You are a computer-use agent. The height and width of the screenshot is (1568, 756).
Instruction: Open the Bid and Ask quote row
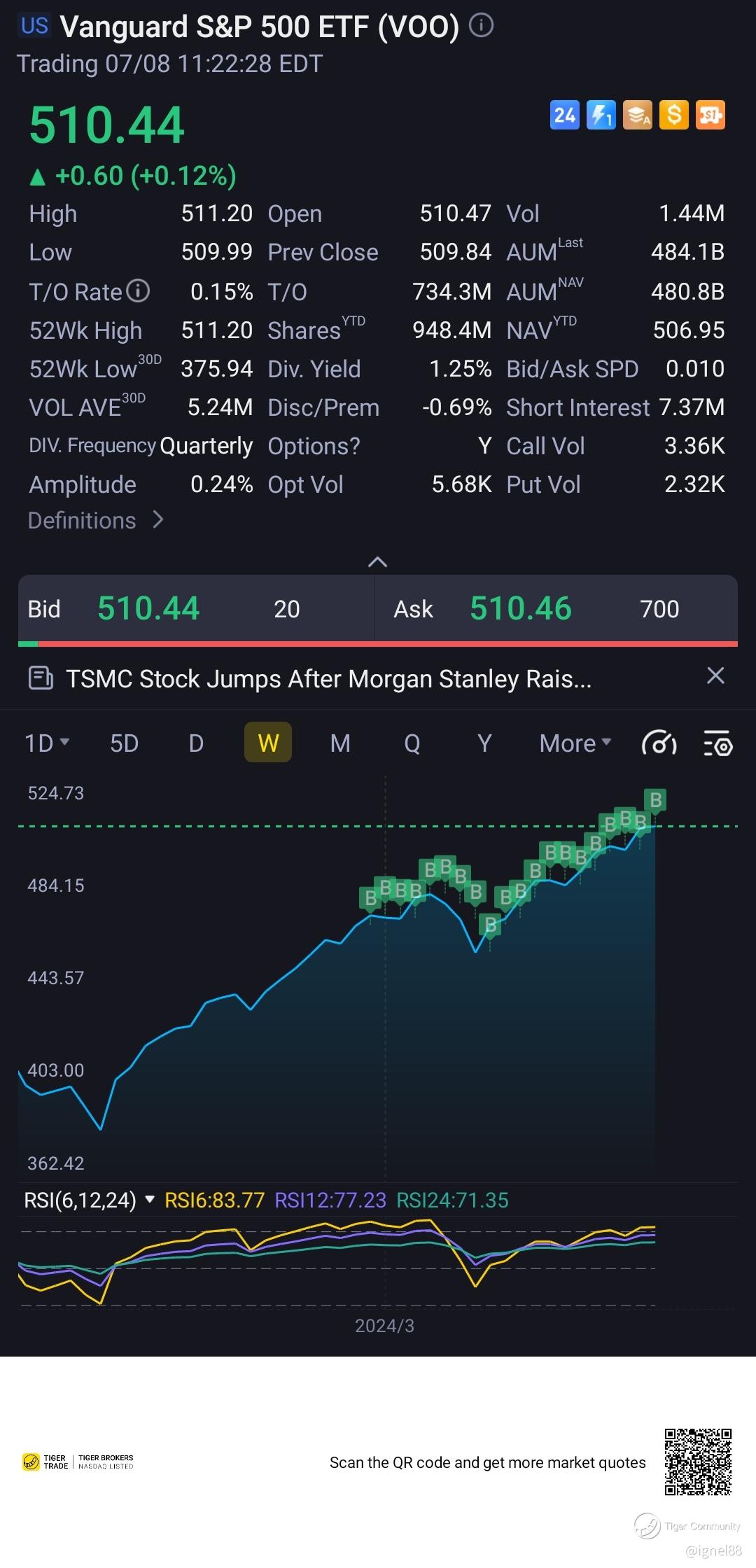click(x=377, y=609)
